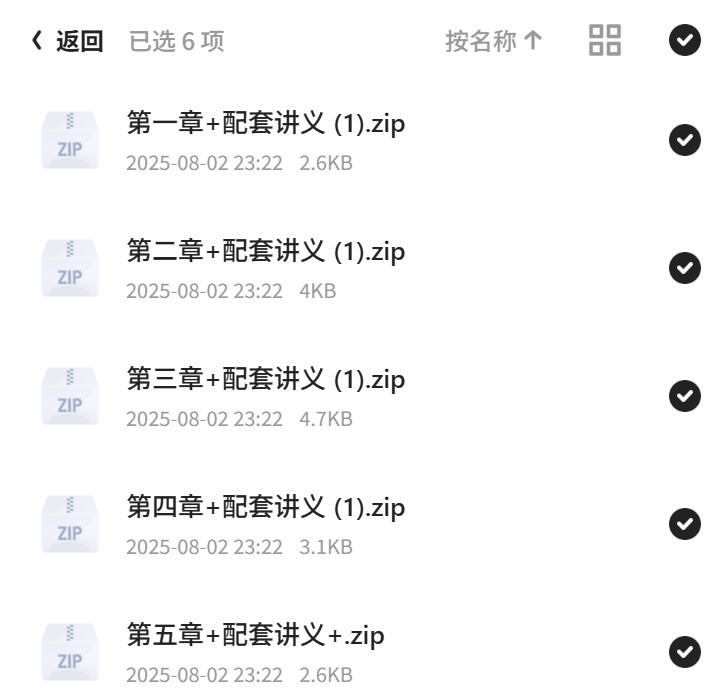Toggle the select-all checkmark at top
This screenshot has width=712, height=699.
pos(684,40)
